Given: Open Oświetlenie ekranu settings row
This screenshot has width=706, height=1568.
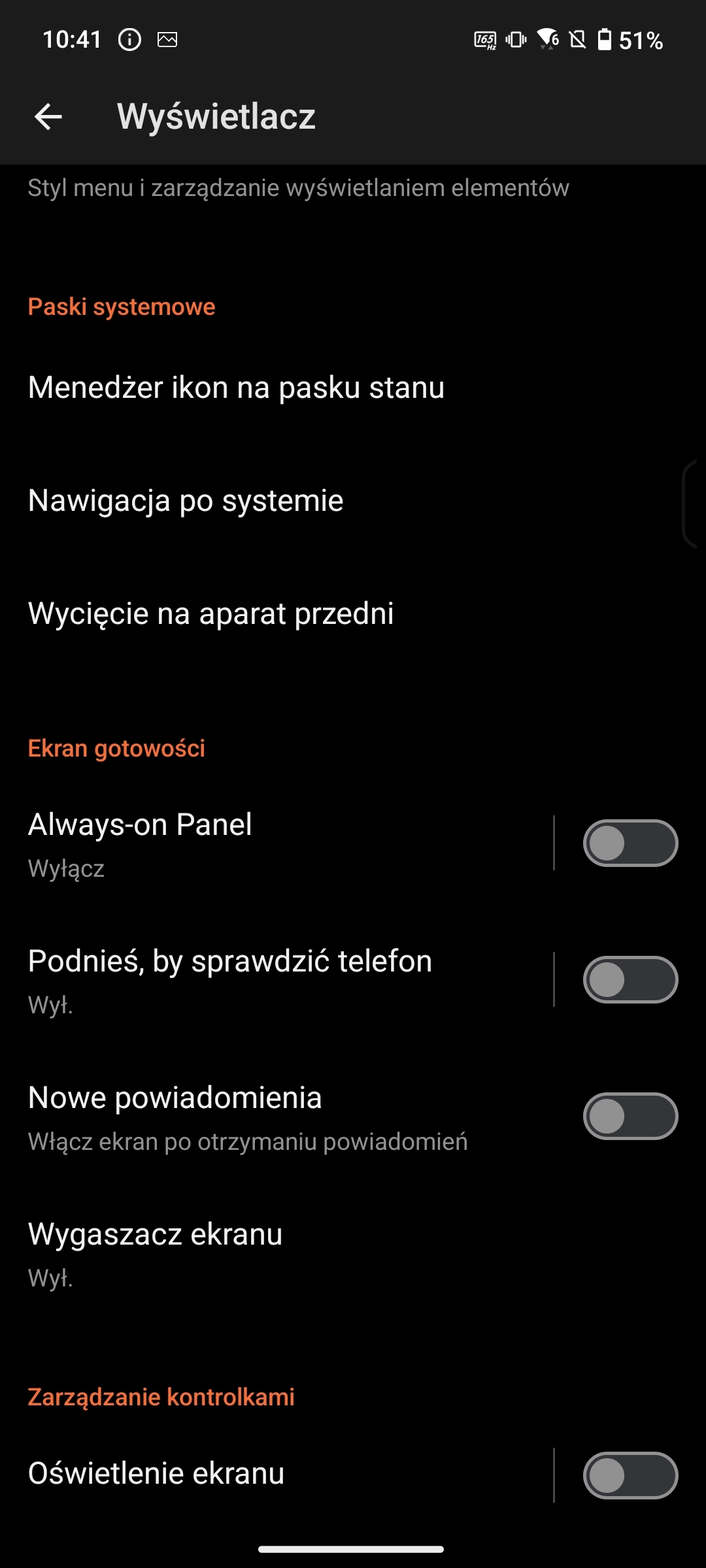Looking at the screenshot, I should coord(277,1475).
